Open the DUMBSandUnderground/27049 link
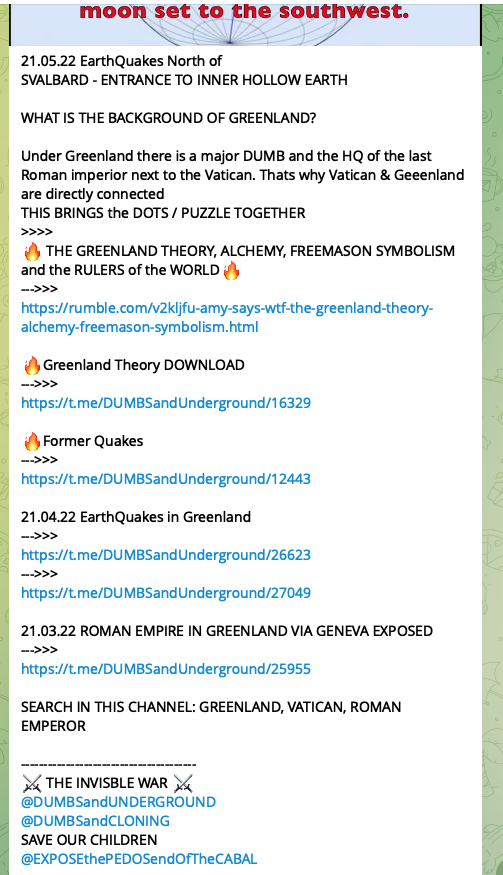Viewport: 503px width, 875px height. [166, 593]
